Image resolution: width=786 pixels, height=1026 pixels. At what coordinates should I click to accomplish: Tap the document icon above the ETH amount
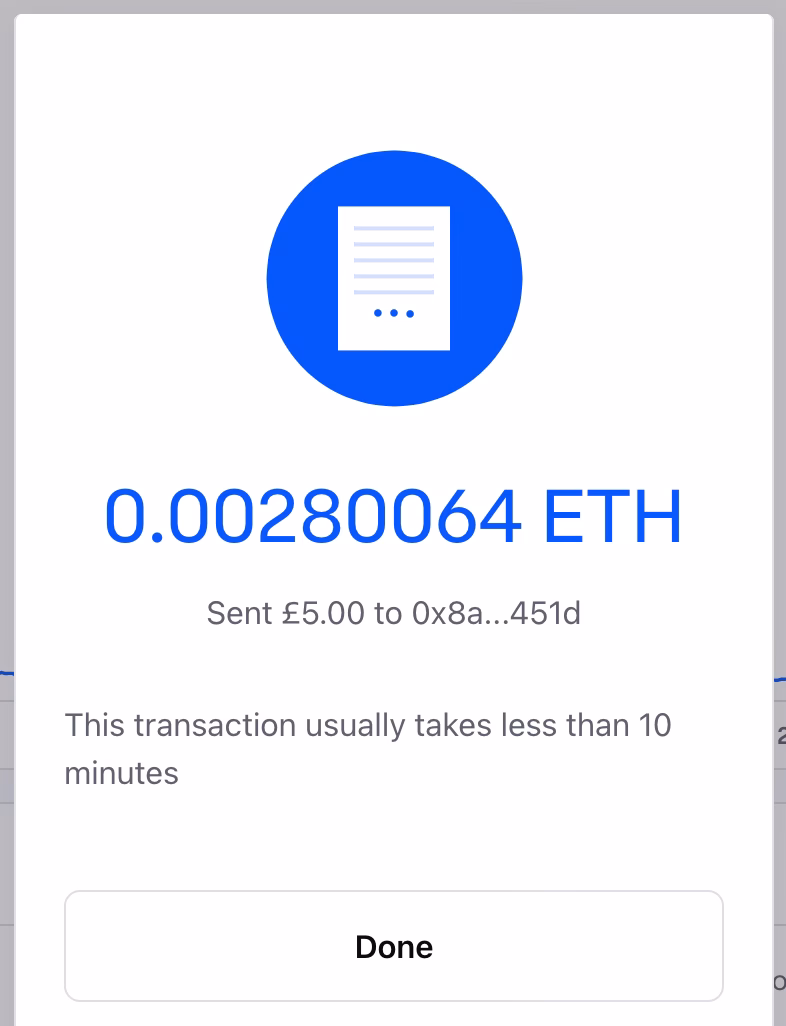point(394,278)
